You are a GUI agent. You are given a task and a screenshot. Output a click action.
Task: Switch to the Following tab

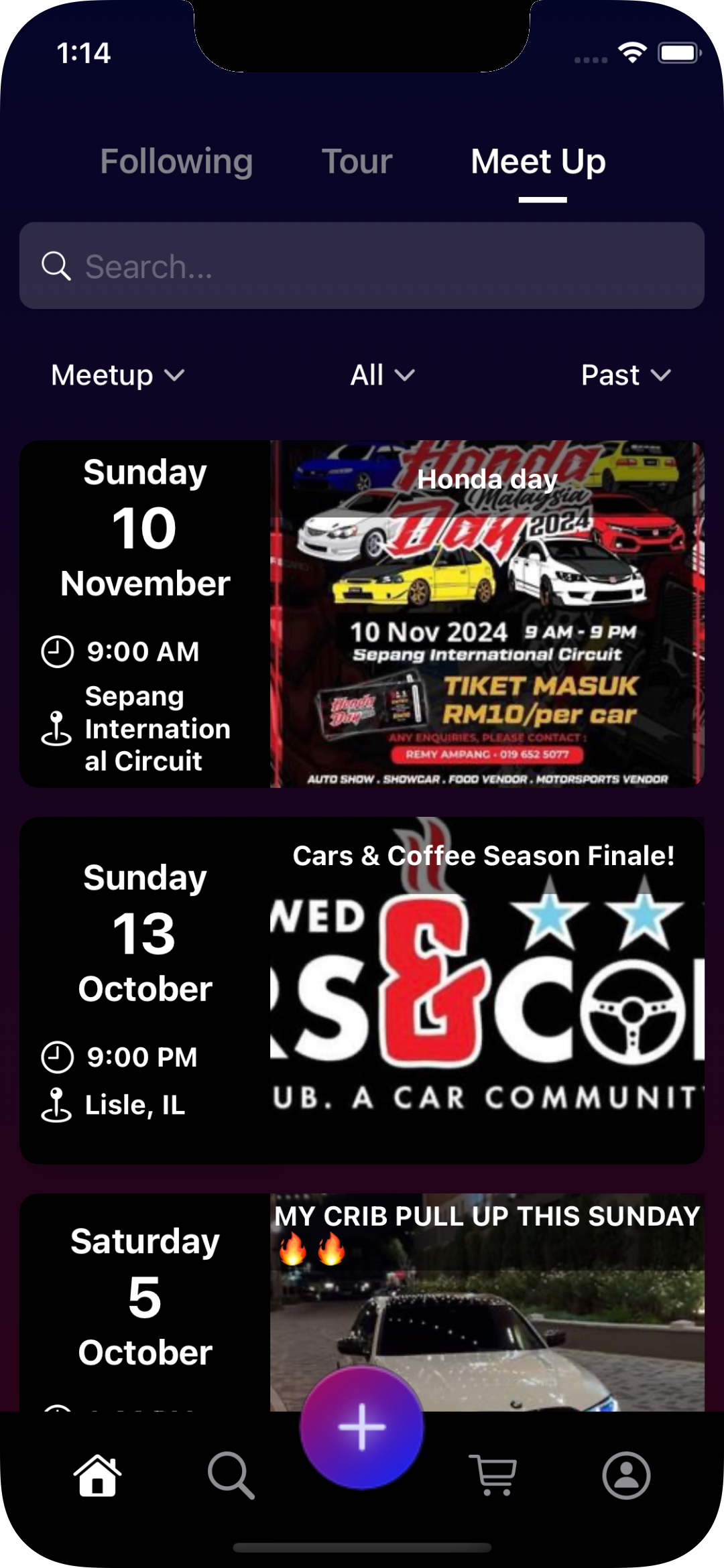tap(176, 161)
